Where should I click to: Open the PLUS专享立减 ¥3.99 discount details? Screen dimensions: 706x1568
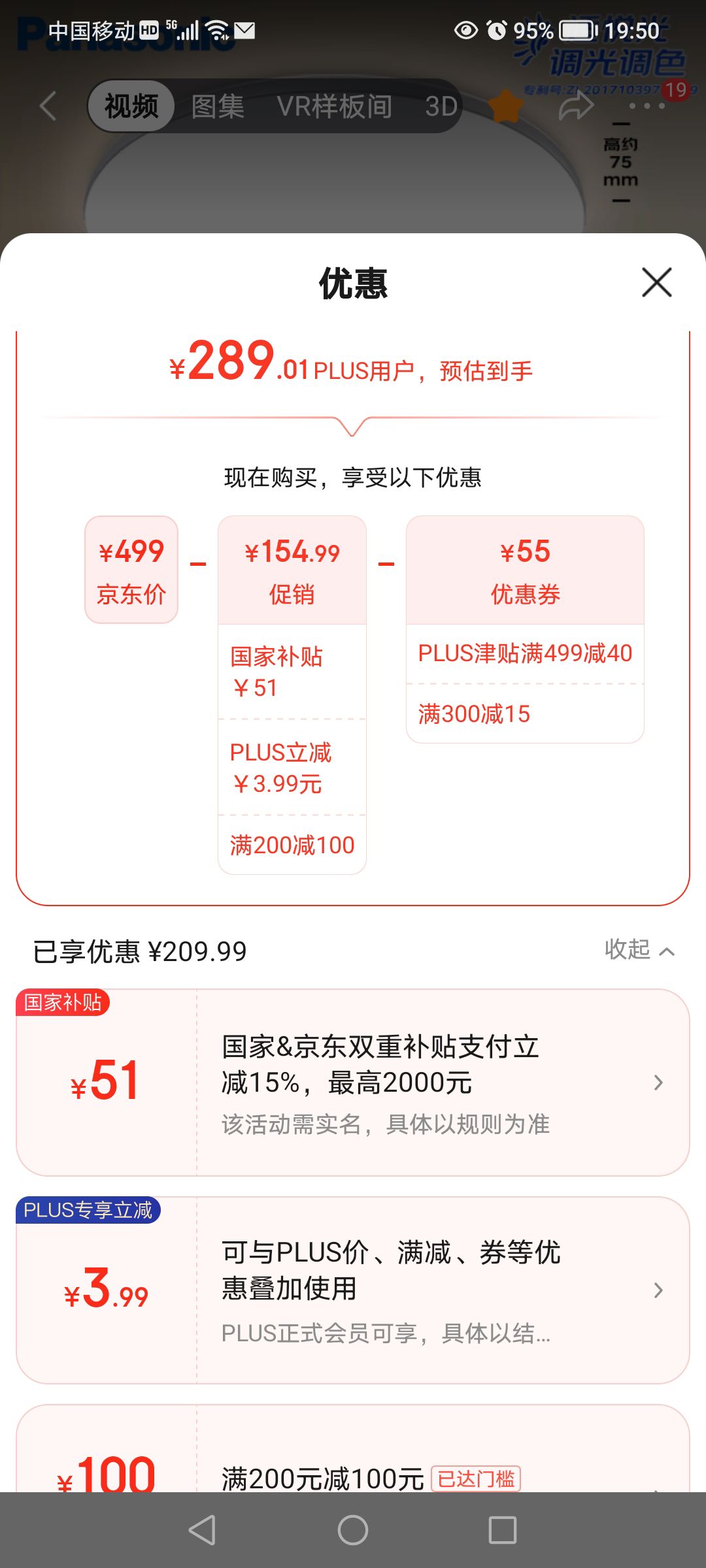point(353,1290)
